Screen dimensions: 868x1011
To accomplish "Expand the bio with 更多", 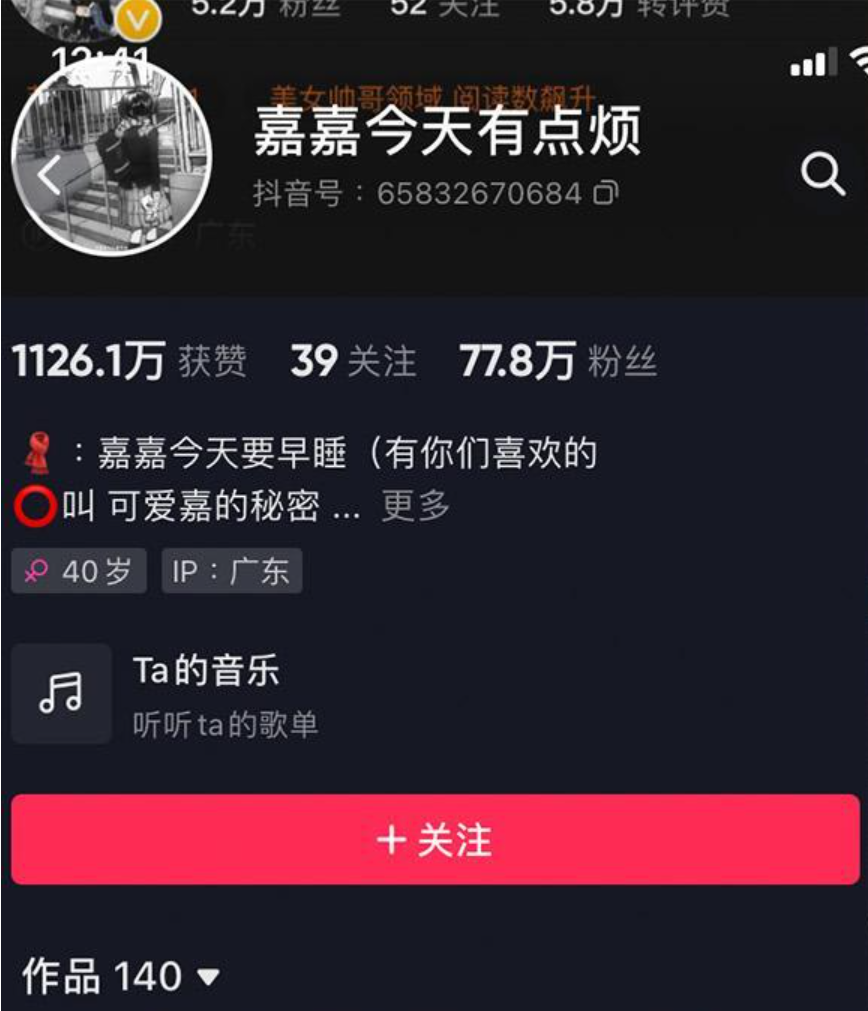I will (415, 506).
